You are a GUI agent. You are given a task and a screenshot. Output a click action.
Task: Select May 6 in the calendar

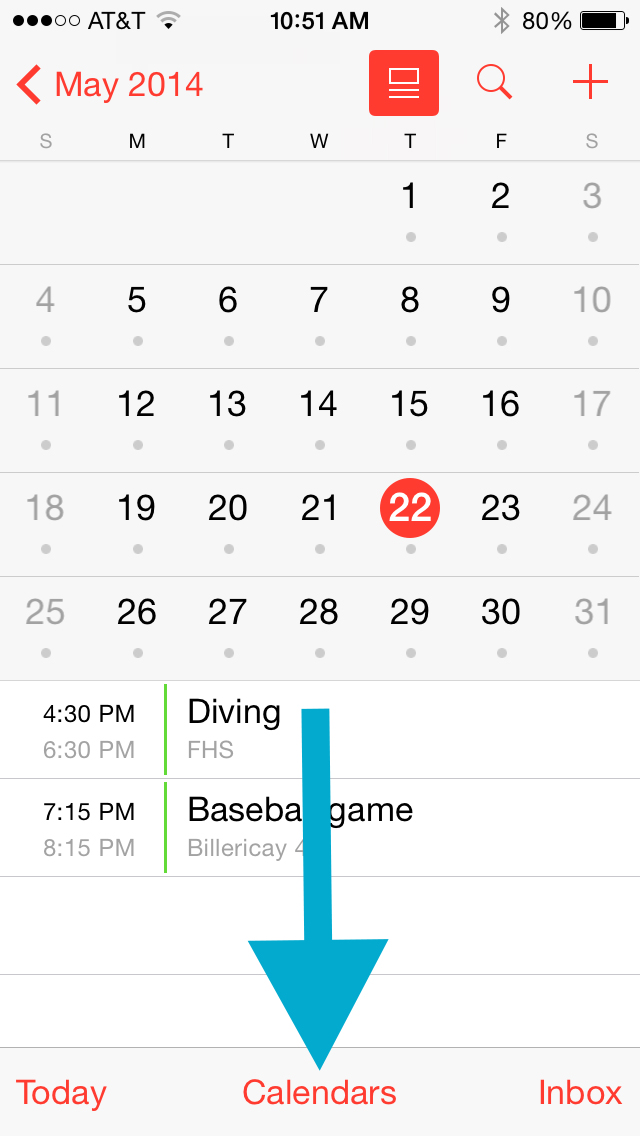[x=228, y=300]
